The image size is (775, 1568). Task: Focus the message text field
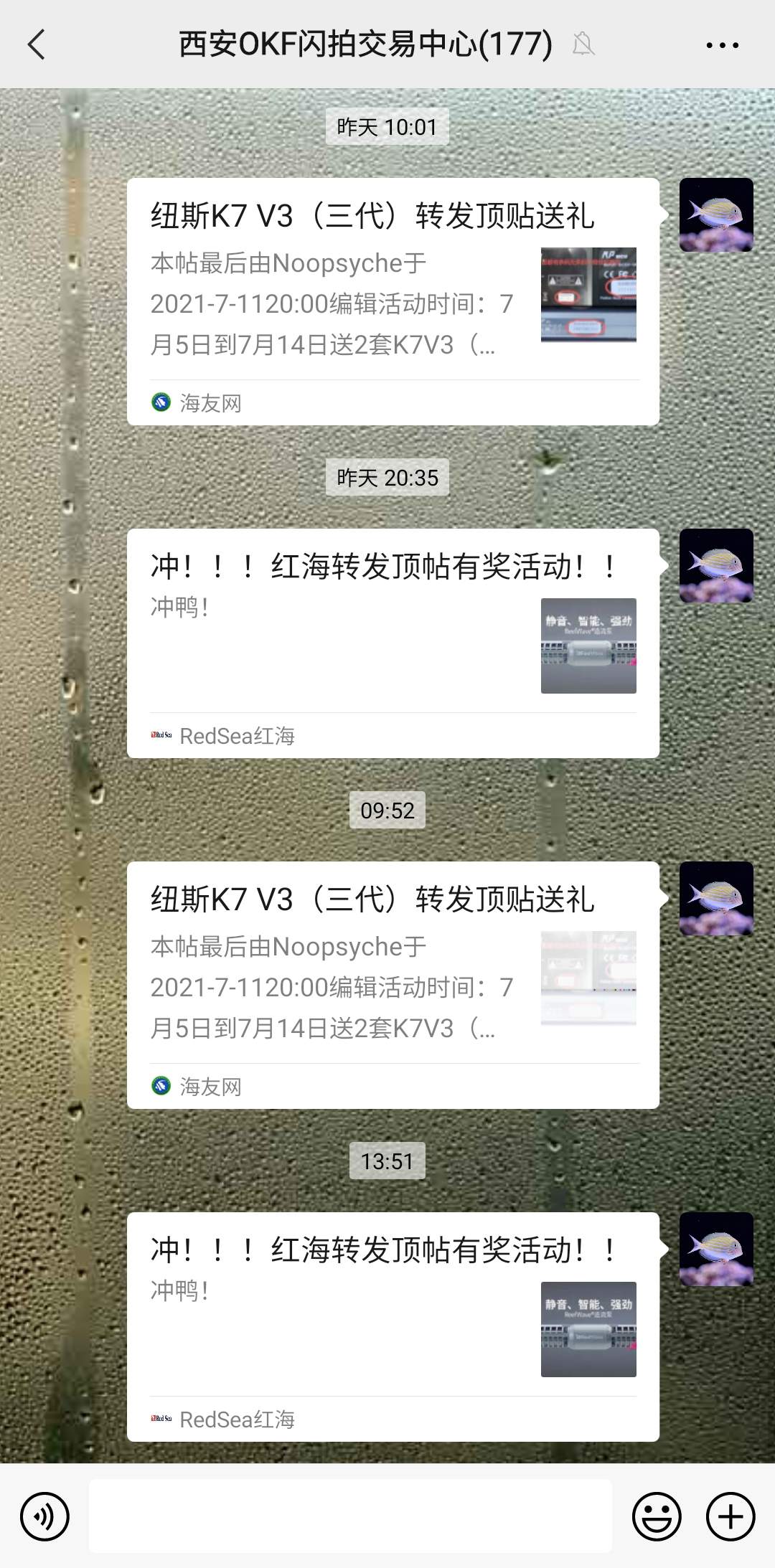pyautogui.click(x=350, y=1515)
